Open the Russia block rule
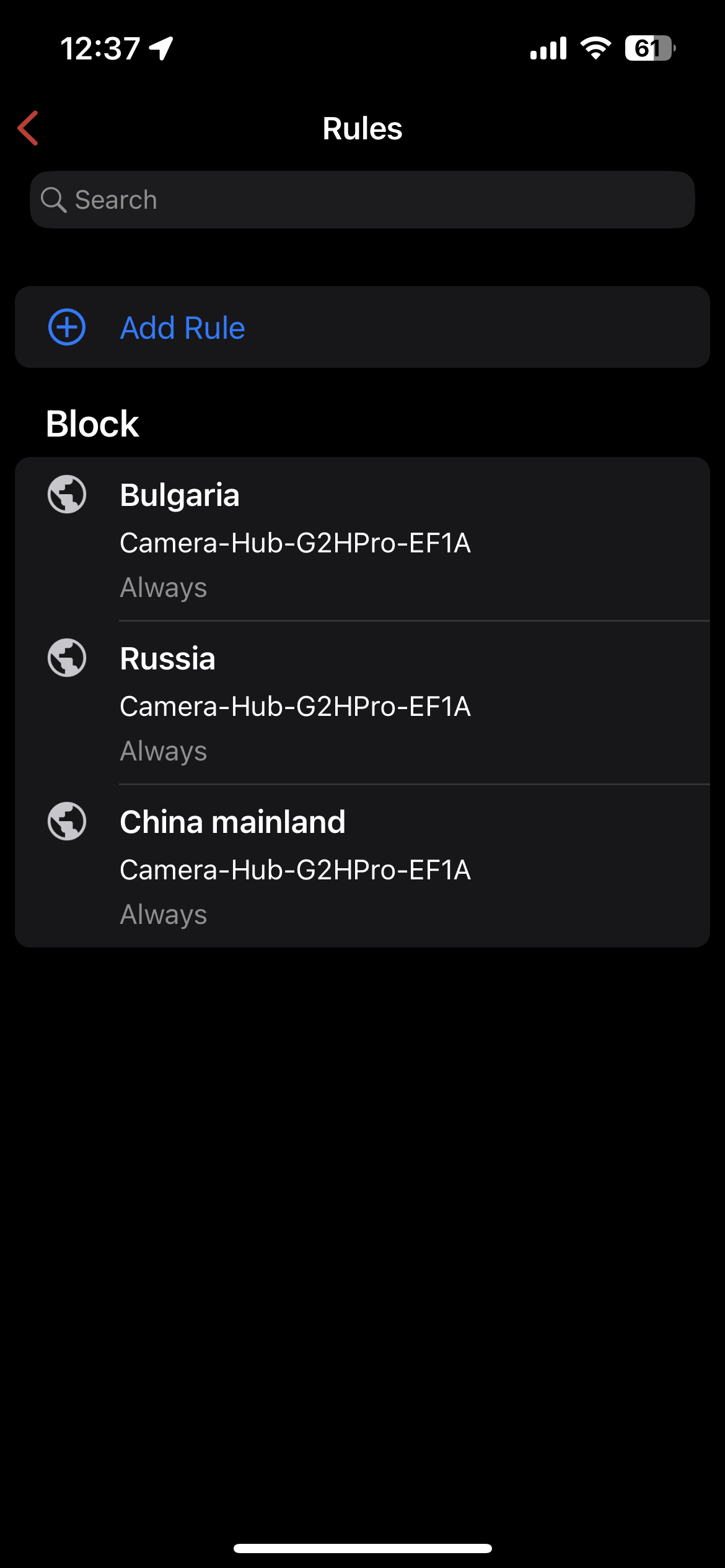Viewport: 725px width, 1568px height. pyautogui.click(x=362, y=703)
